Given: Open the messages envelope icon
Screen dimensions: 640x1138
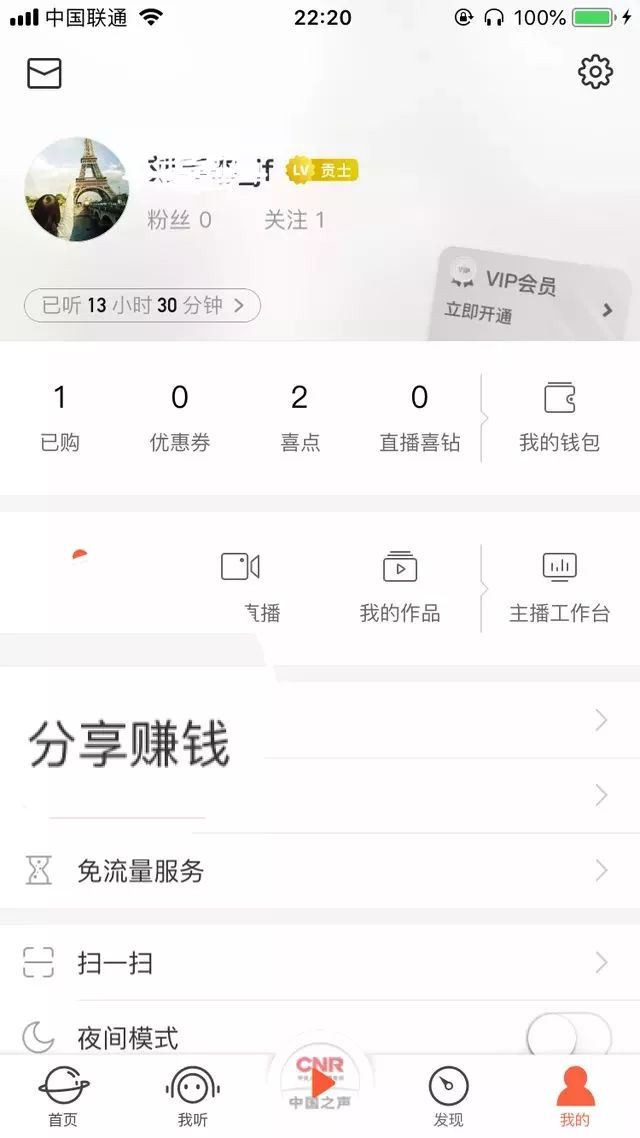Looking at the screenshot, I should coord(44,73).
